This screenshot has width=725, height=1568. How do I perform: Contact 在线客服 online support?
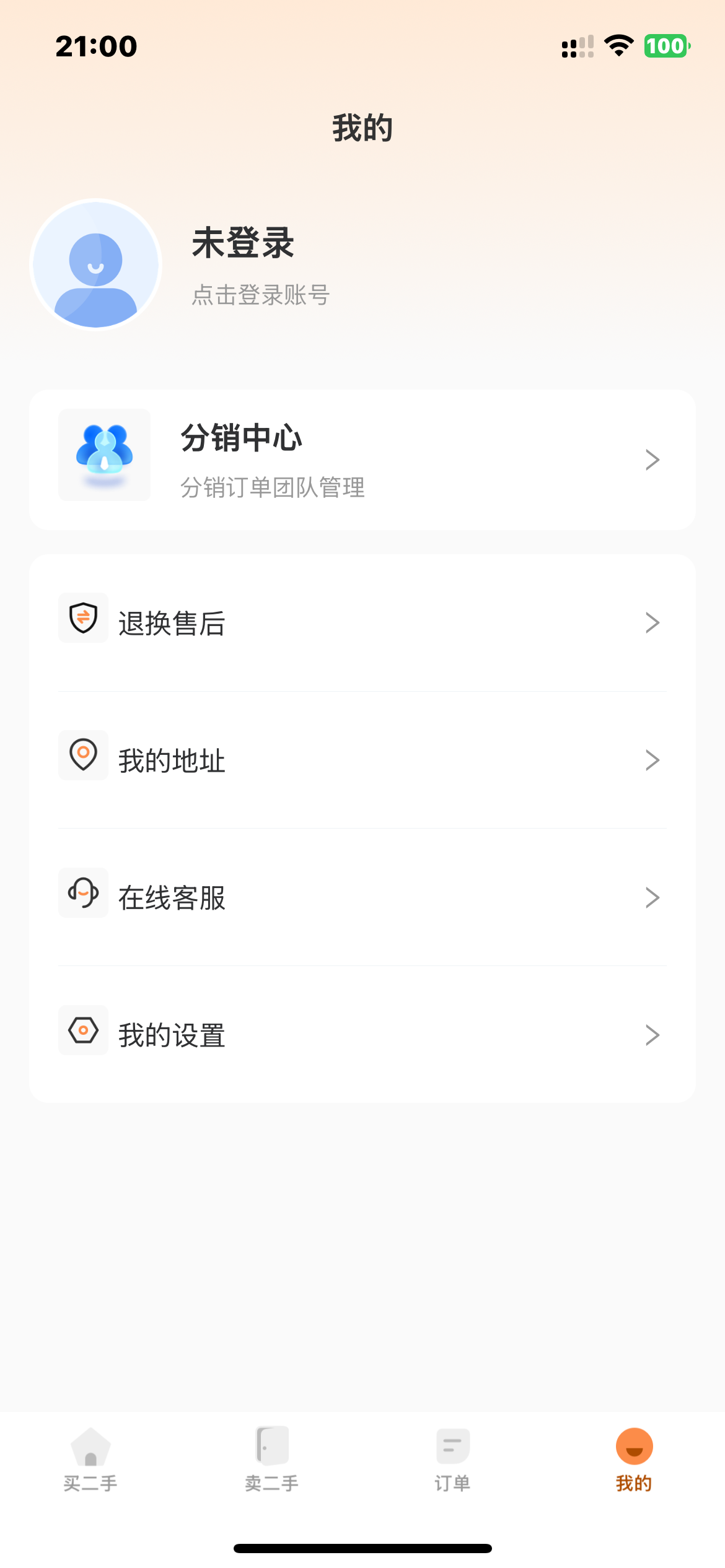tap(362, 897)
